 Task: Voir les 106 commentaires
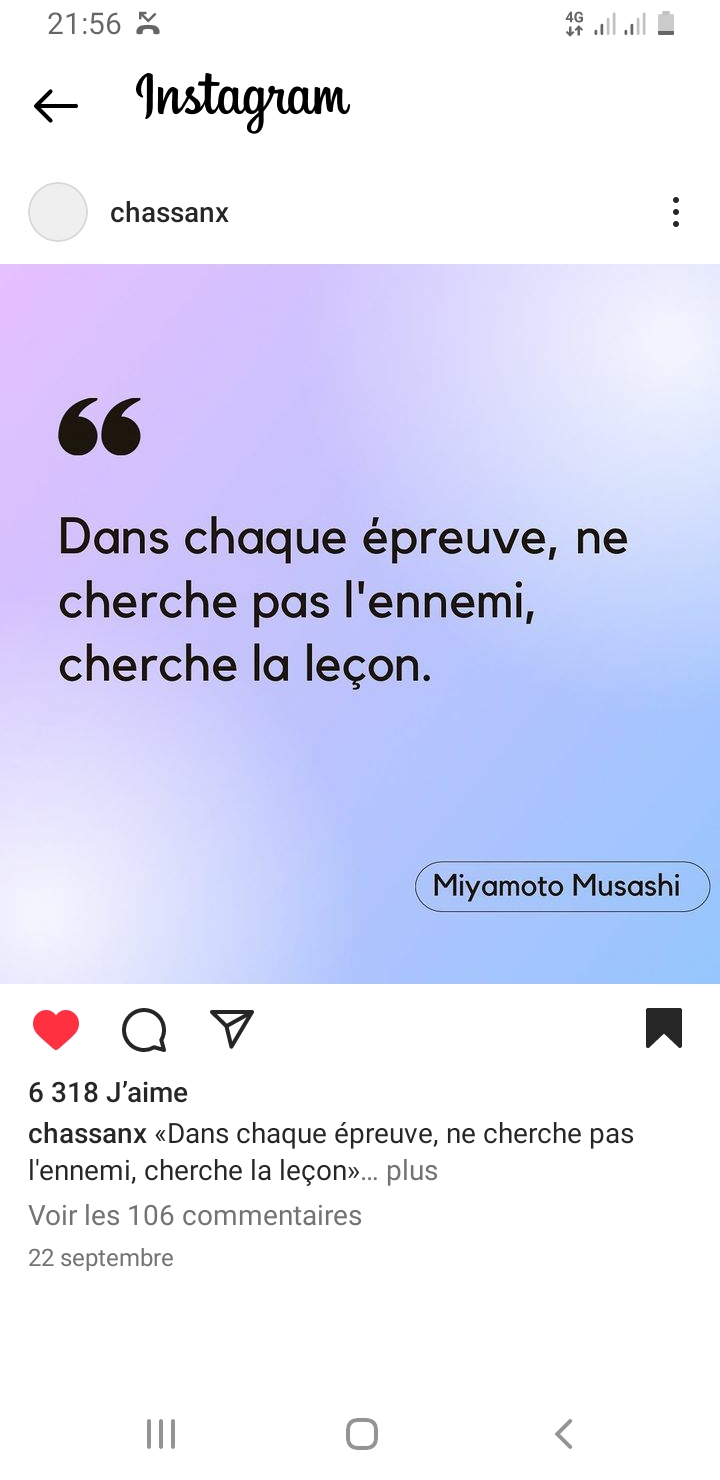(195, 1215)
